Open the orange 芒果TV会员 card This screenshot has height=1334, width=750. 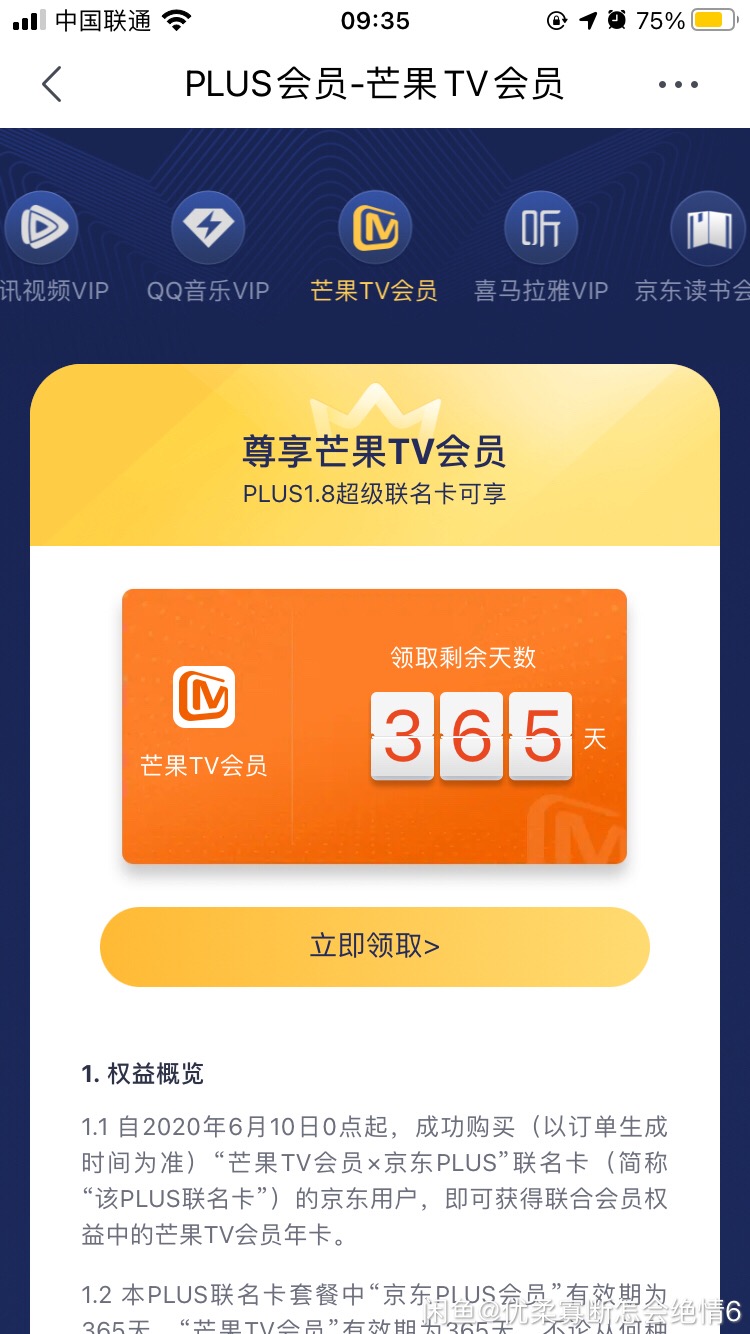(374, 726)
